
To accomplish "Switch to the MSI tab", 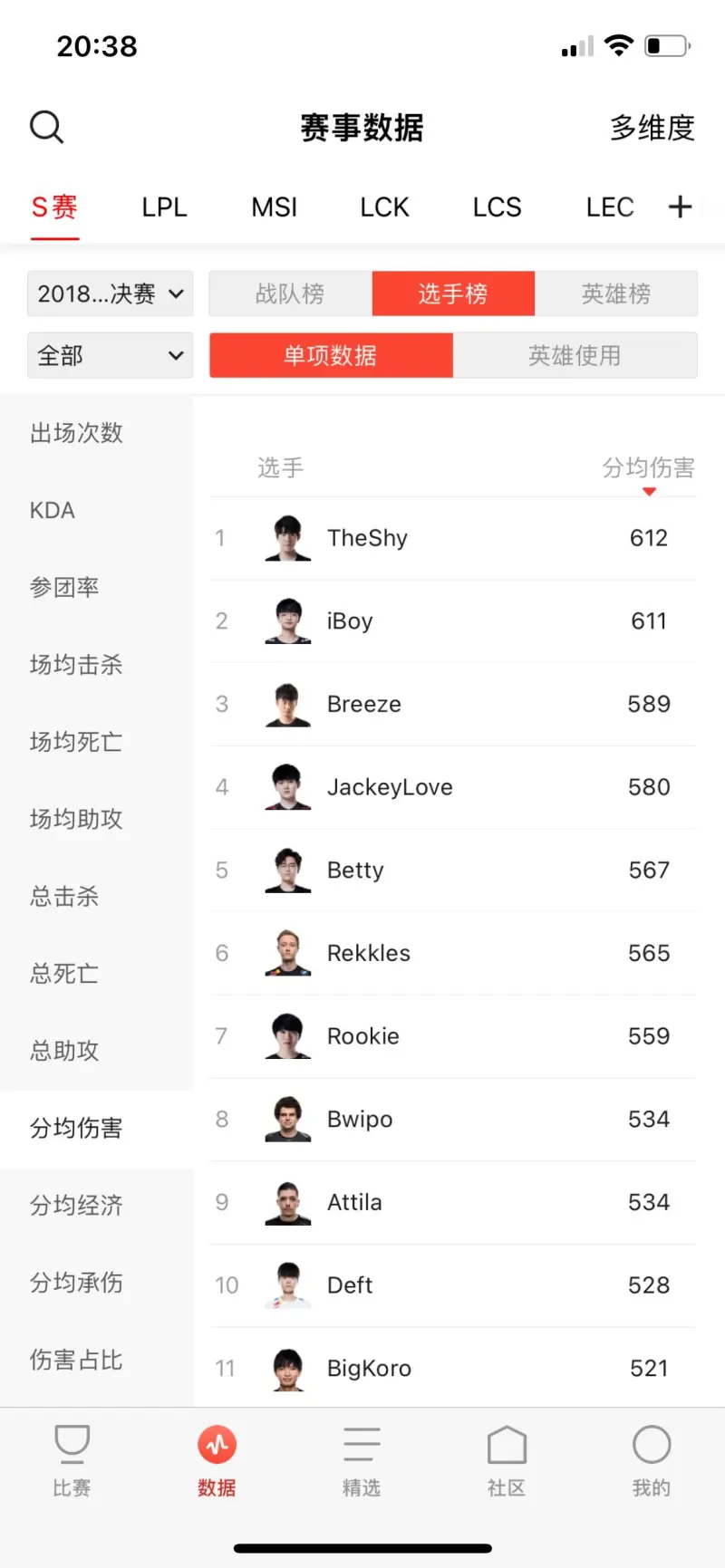I will click(x=274, y=207).
